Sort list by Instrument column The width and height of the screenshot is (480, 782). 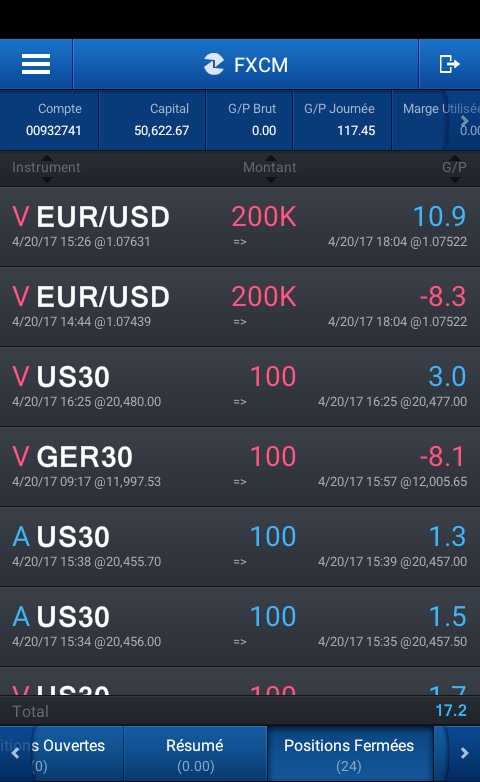[x=46, y=168]
